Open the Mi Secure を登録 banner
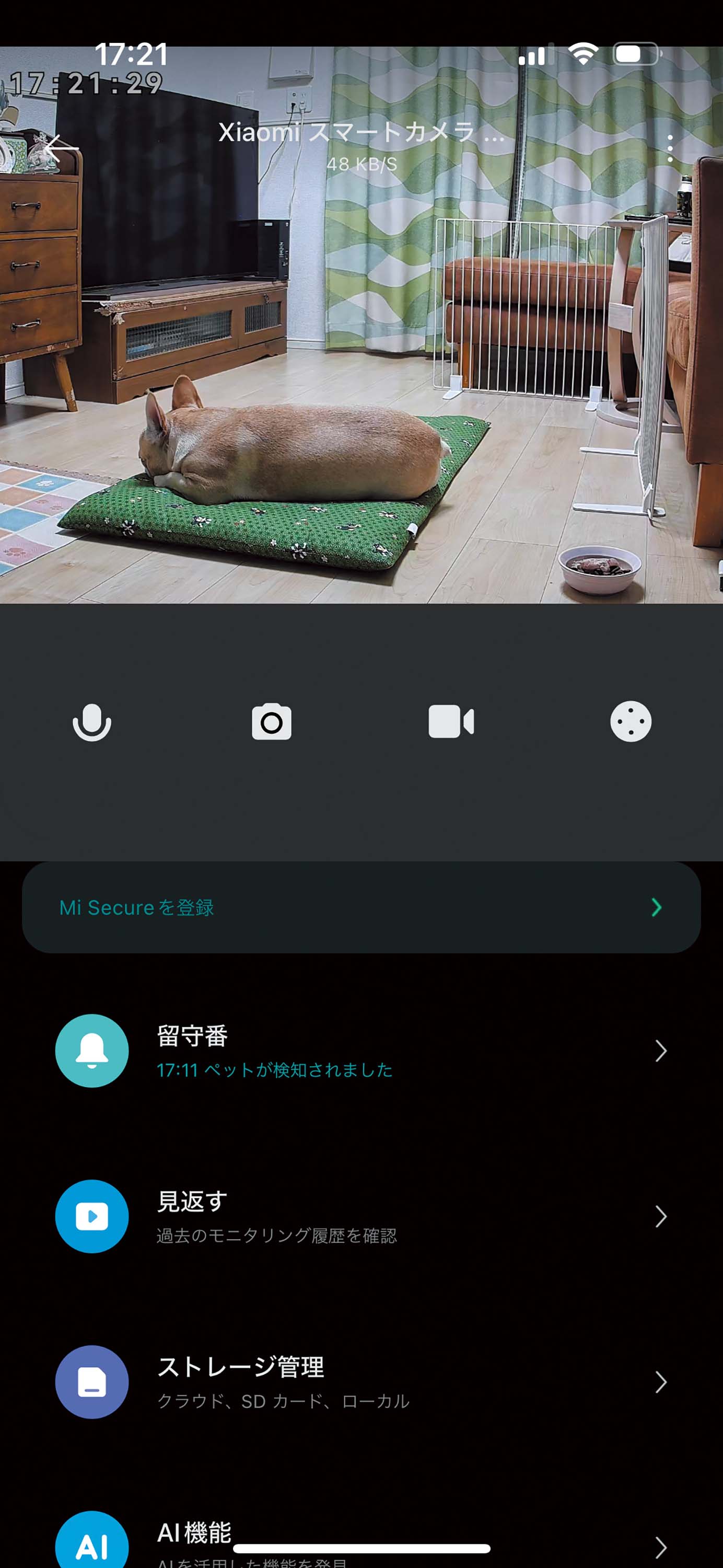Screen dimensions: 723x1568 tap(361, 907)
